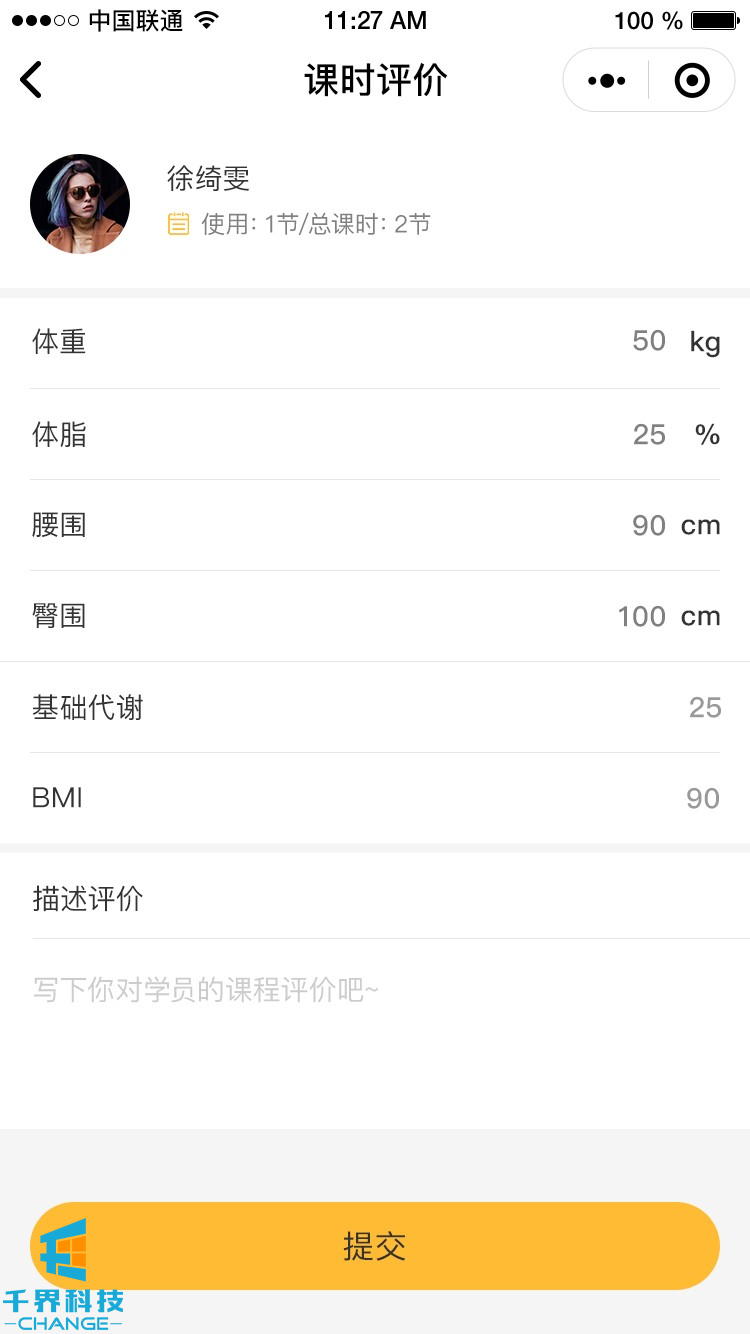Viewport: 750px width, 1334px height.
Task: Tap 徐绮雯's profile avatar
Action: [80, 204]
